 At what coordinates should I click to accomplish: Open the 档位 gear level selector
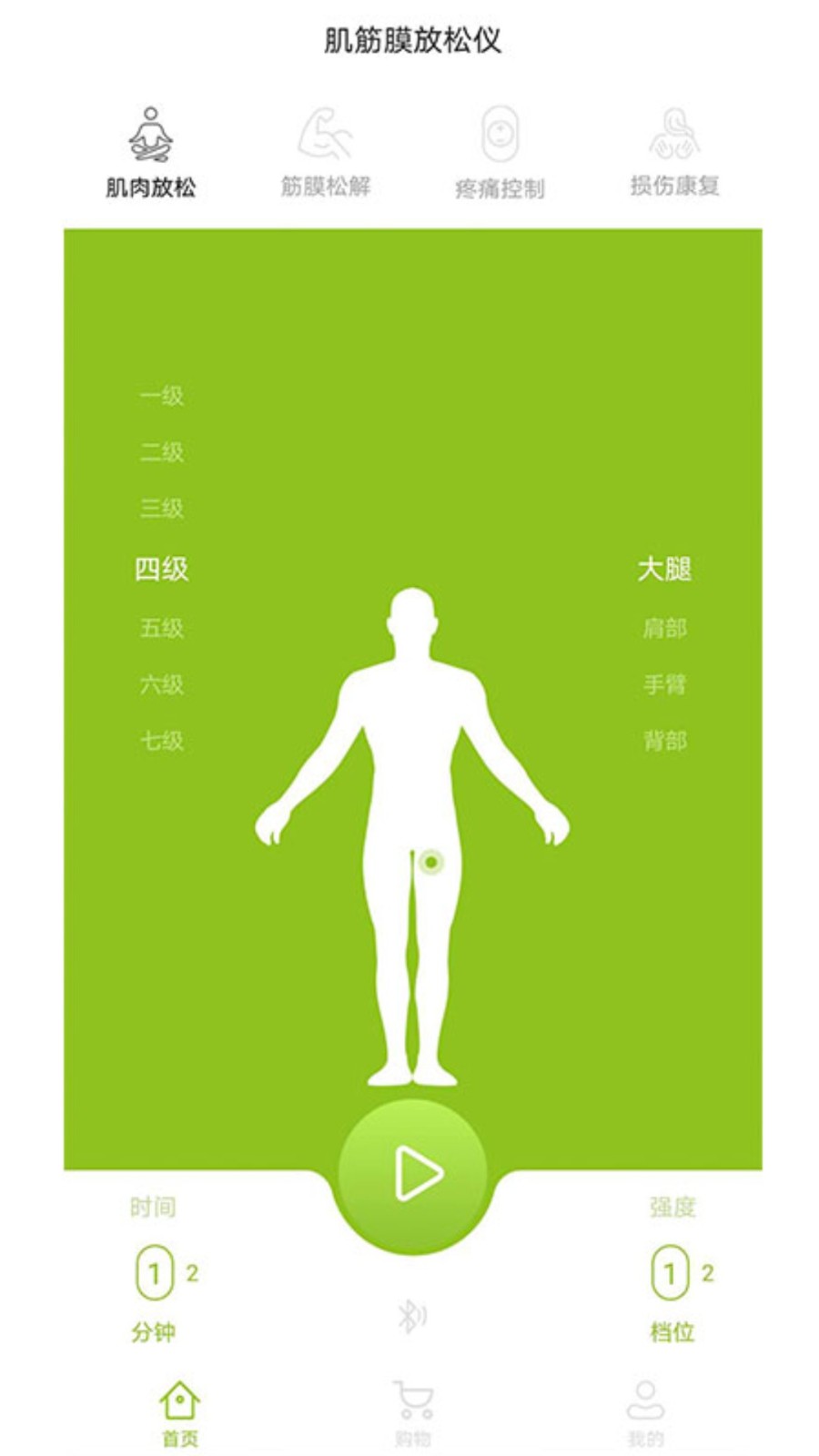669,1272
